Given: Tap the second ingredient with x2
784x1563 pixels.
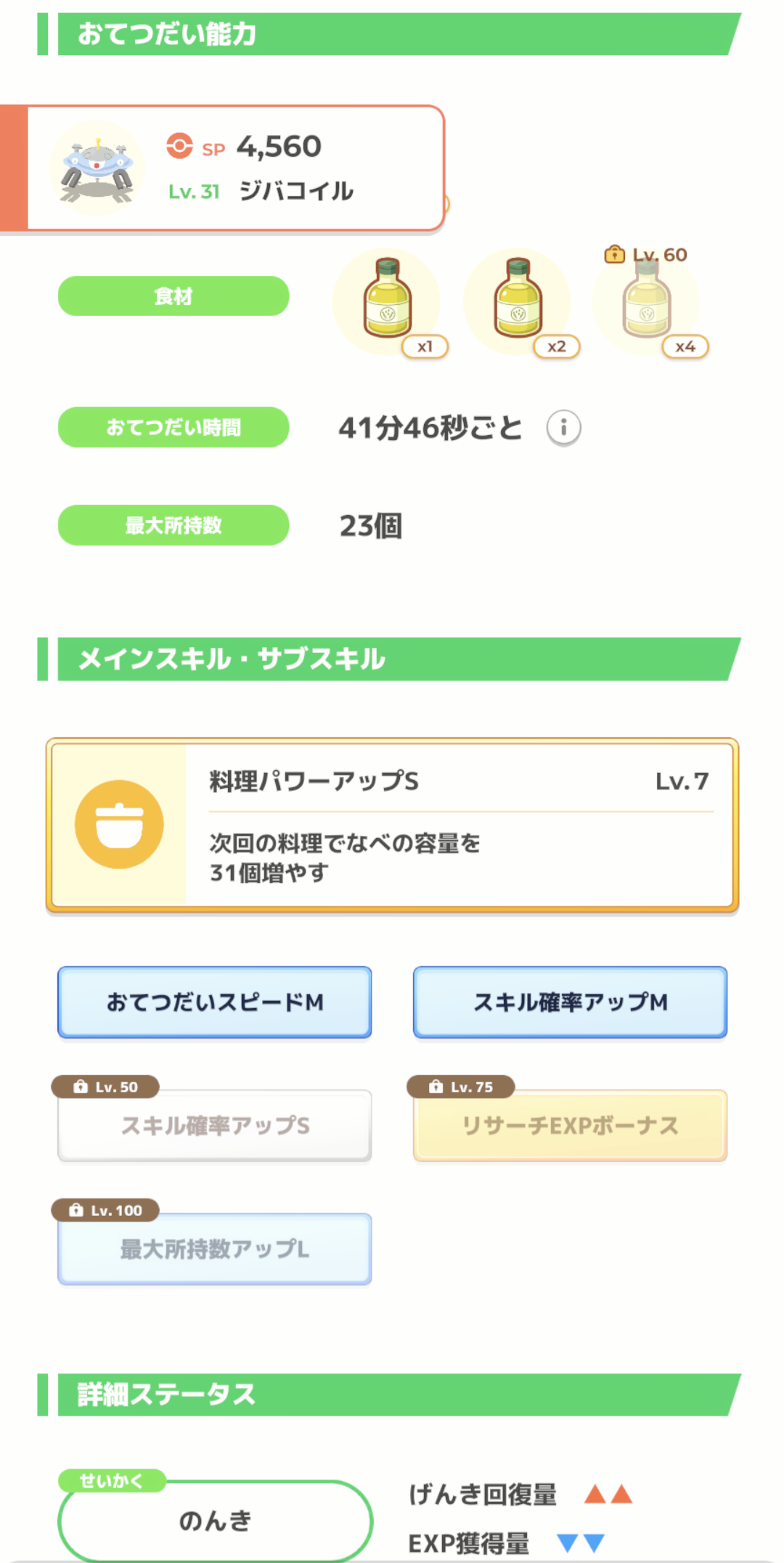Looking at the screenshot, I should point(518,301).
